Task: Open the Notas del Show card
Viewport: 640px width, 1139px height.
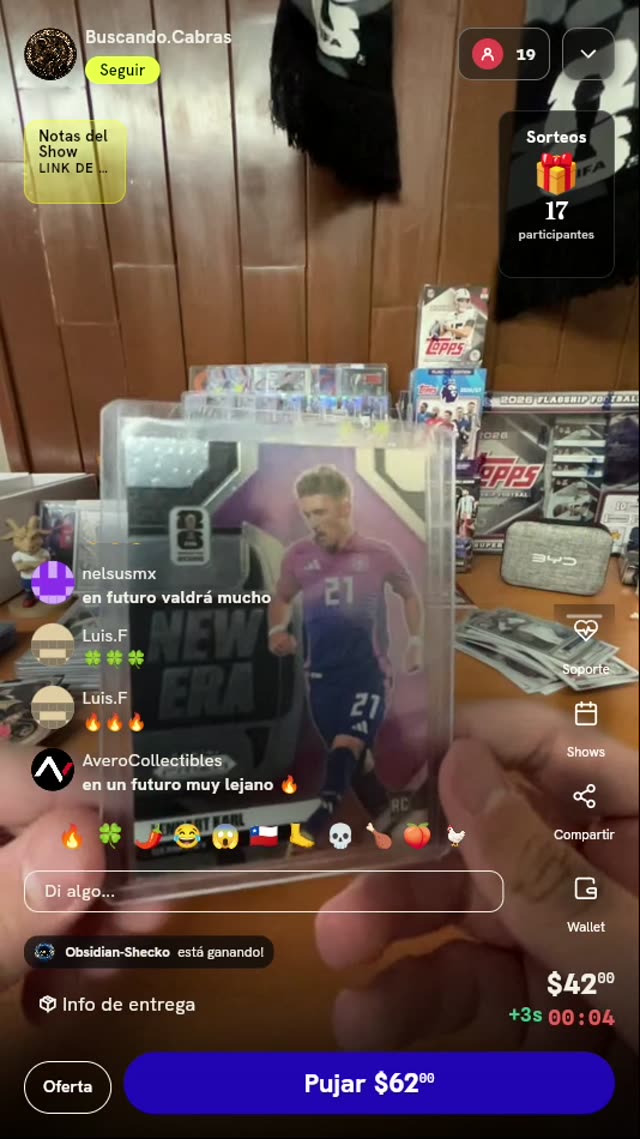Action: (x=75, y=161)
